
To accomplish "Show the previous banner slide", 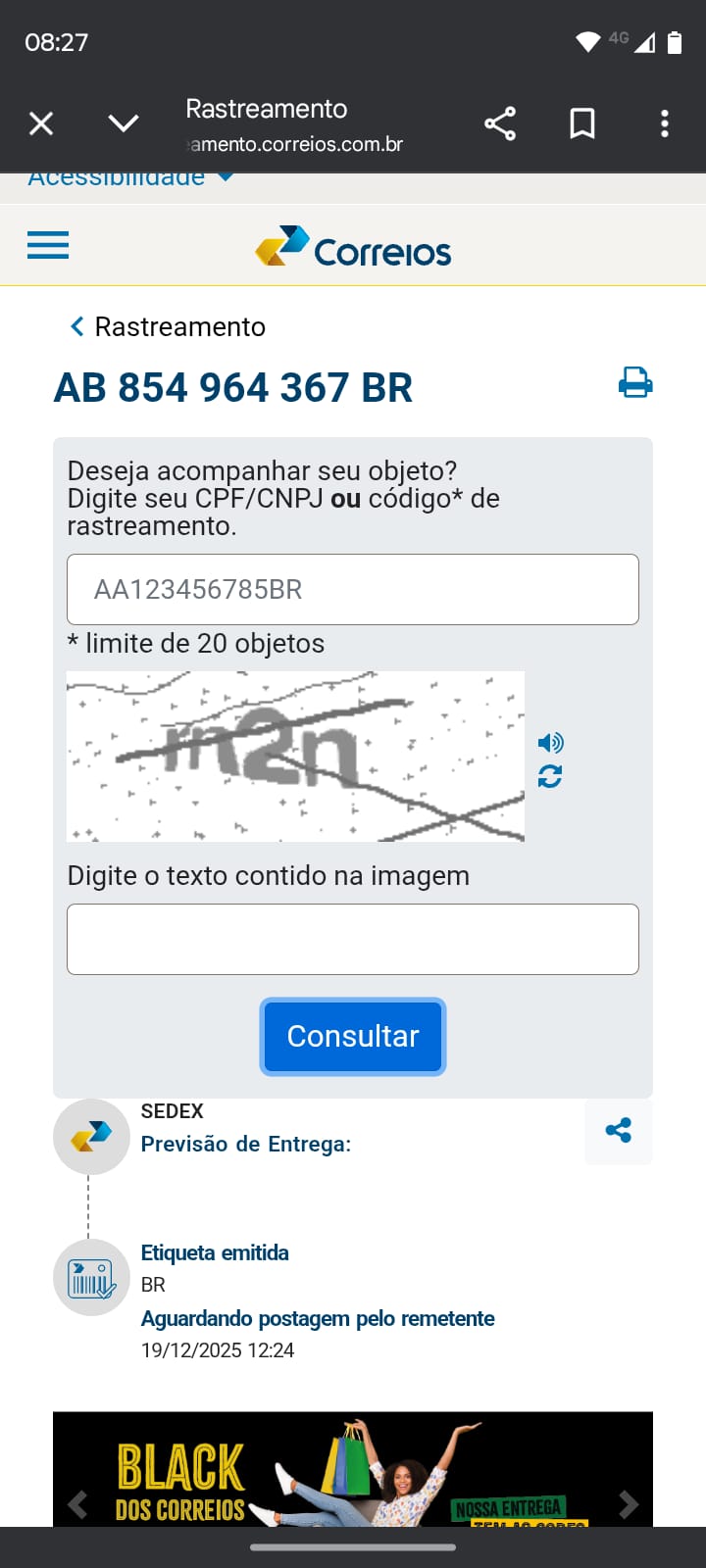I will coord(77,1503).
